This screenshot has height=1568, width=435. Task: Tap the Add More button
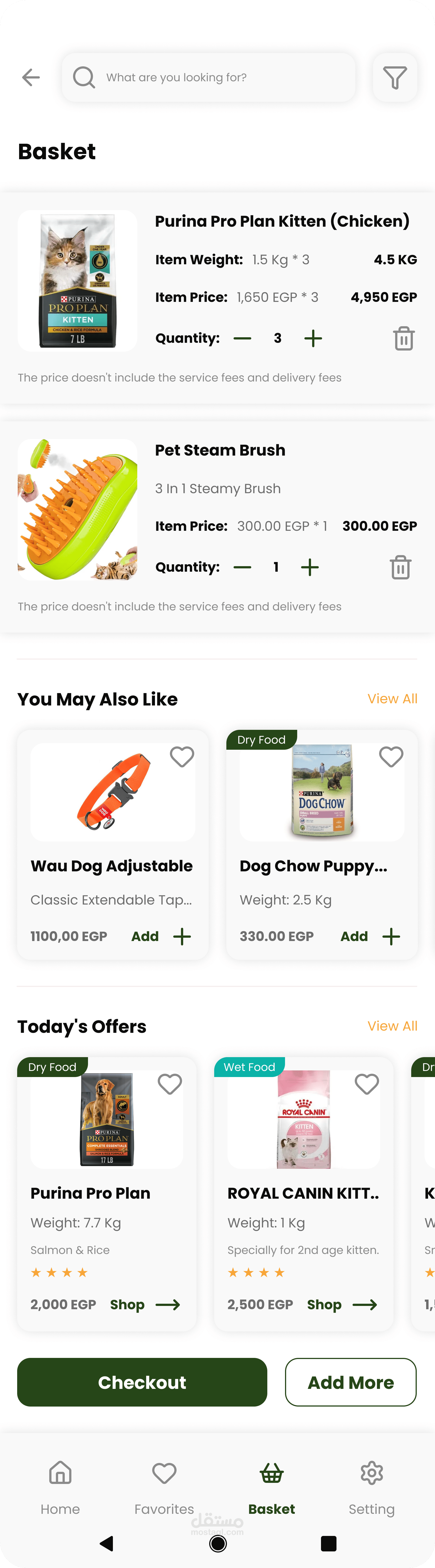[350, 1382]
